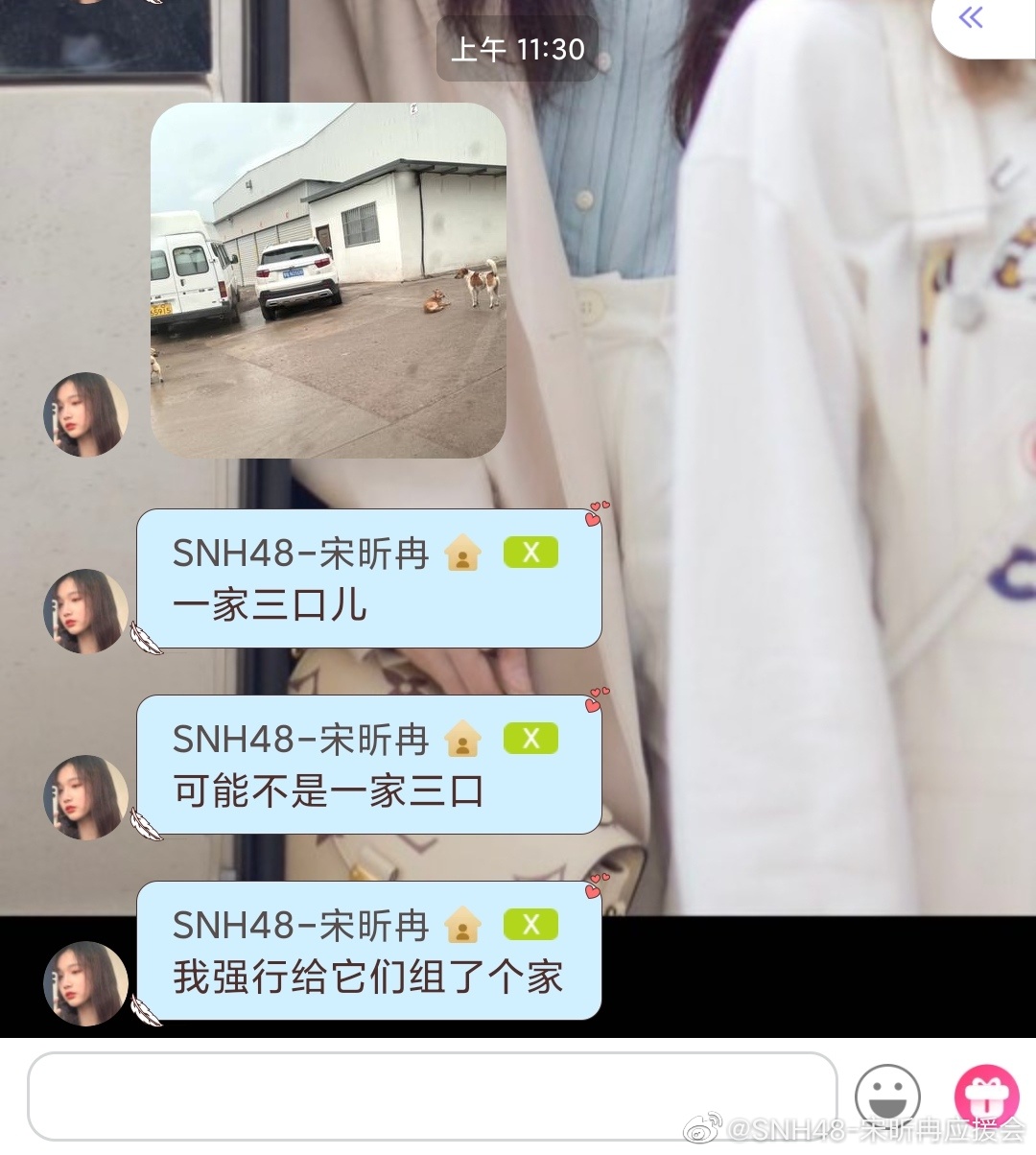
Task: Send a gift with the pink gift icon
Action: coord(986,1096)
